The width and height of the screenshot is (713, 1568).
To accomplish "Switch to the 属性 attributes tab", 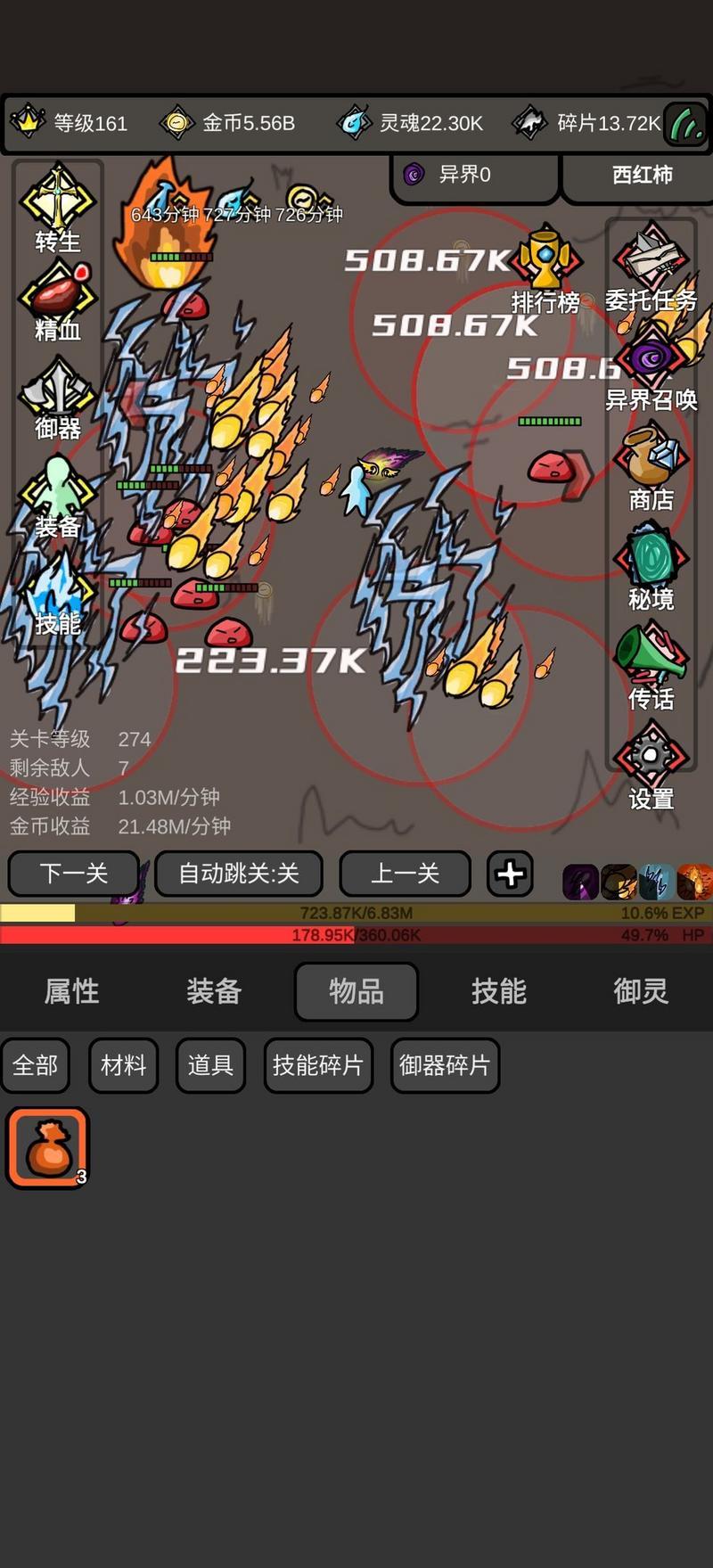I will [72, 991].
